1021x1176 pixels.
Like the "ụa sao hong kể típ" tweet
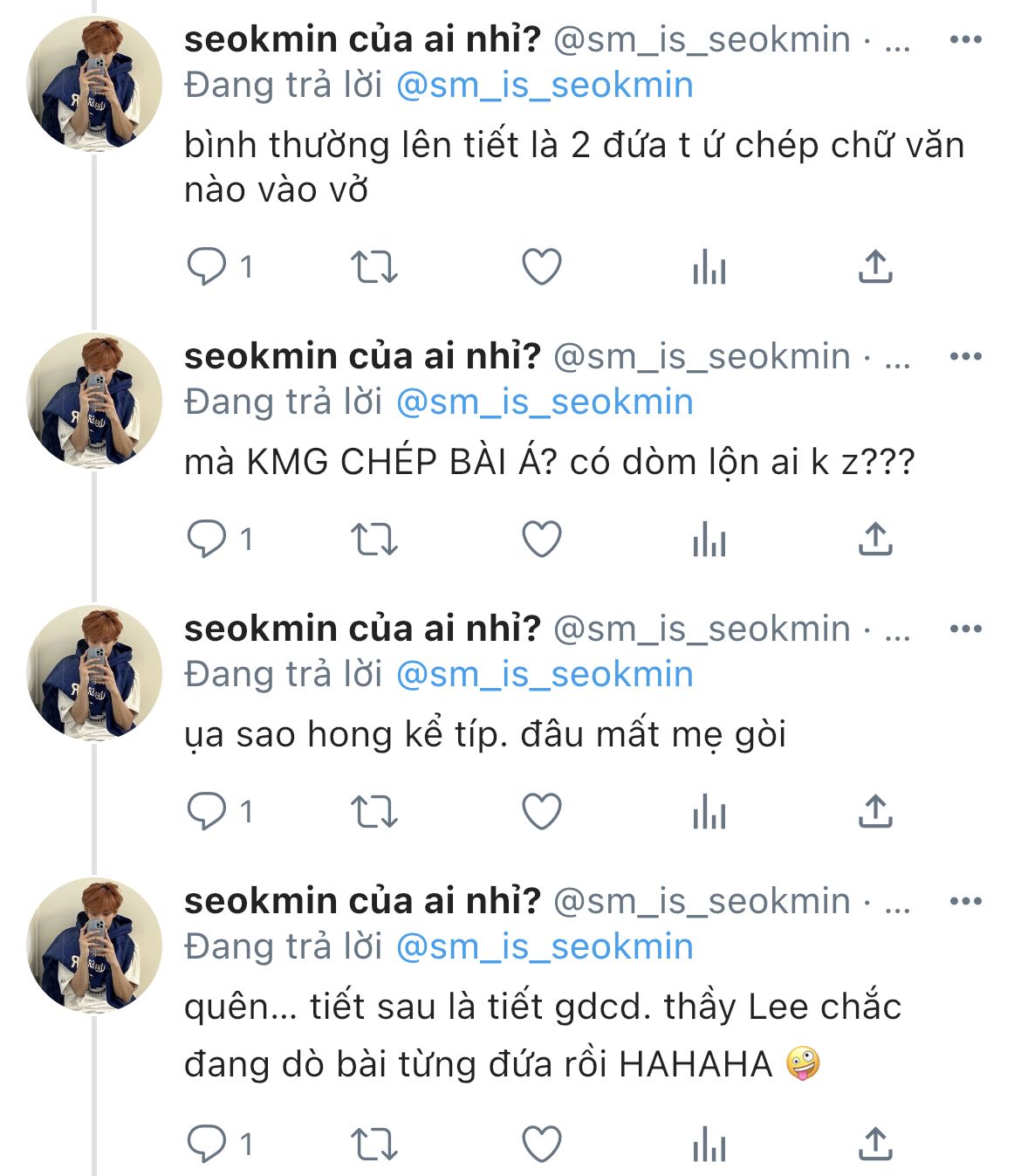pyautogui.click(x=541, y=812)
